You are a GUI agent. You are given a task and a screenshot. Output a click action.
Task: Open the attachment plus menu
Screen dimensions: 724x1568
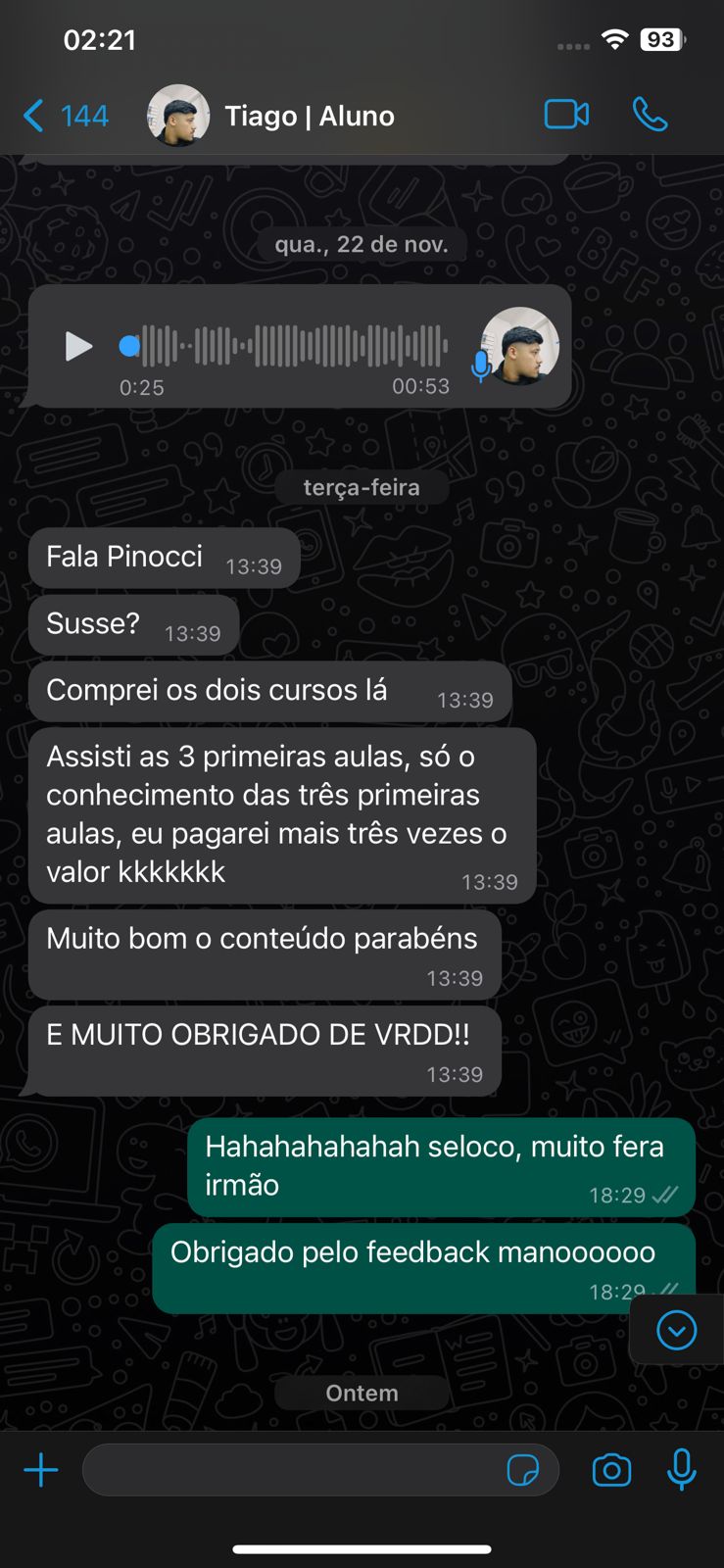coord(41,1470)
